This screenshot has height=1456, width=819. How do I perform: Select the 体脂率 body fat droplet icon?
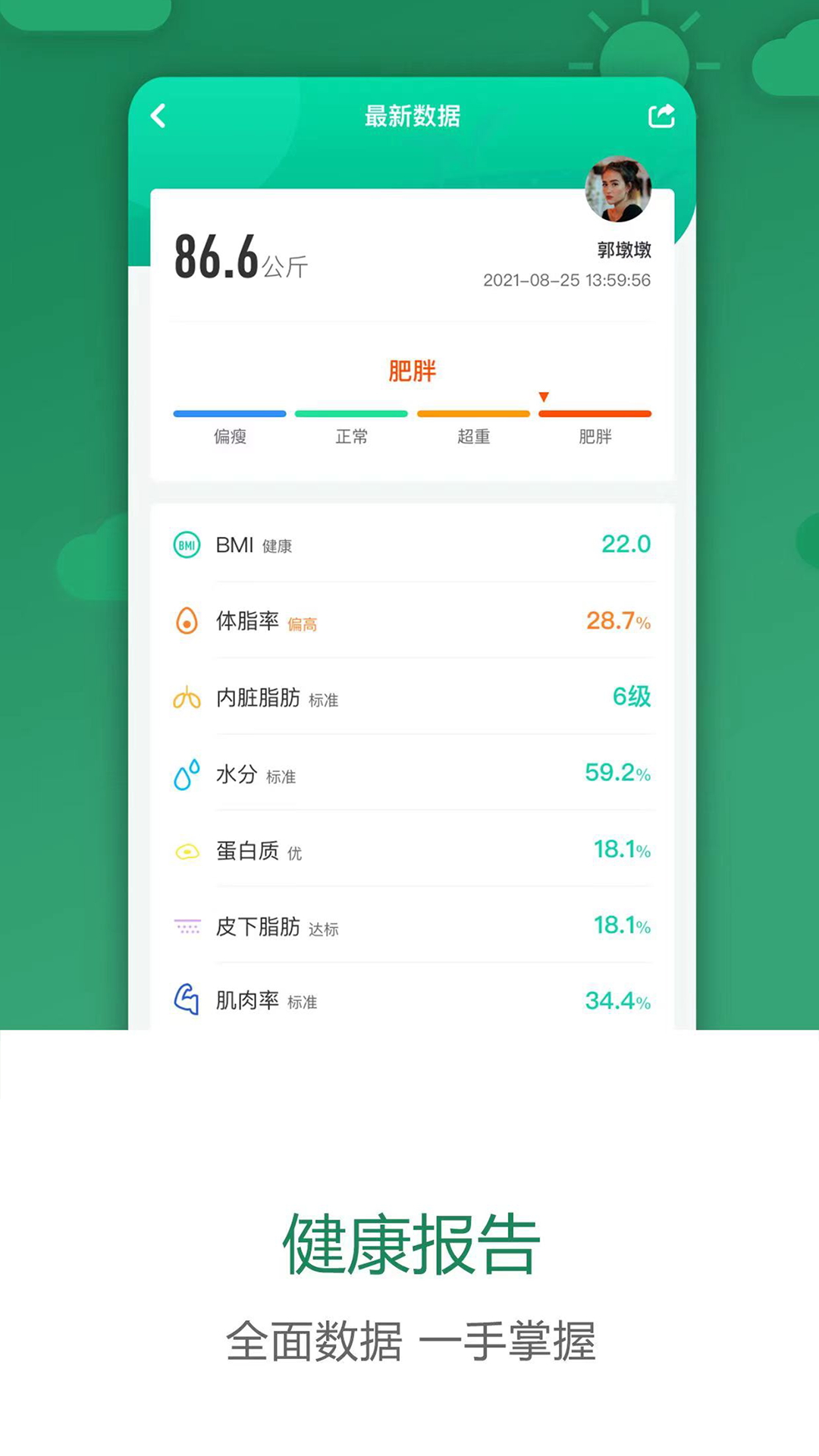tap(184, 620)
